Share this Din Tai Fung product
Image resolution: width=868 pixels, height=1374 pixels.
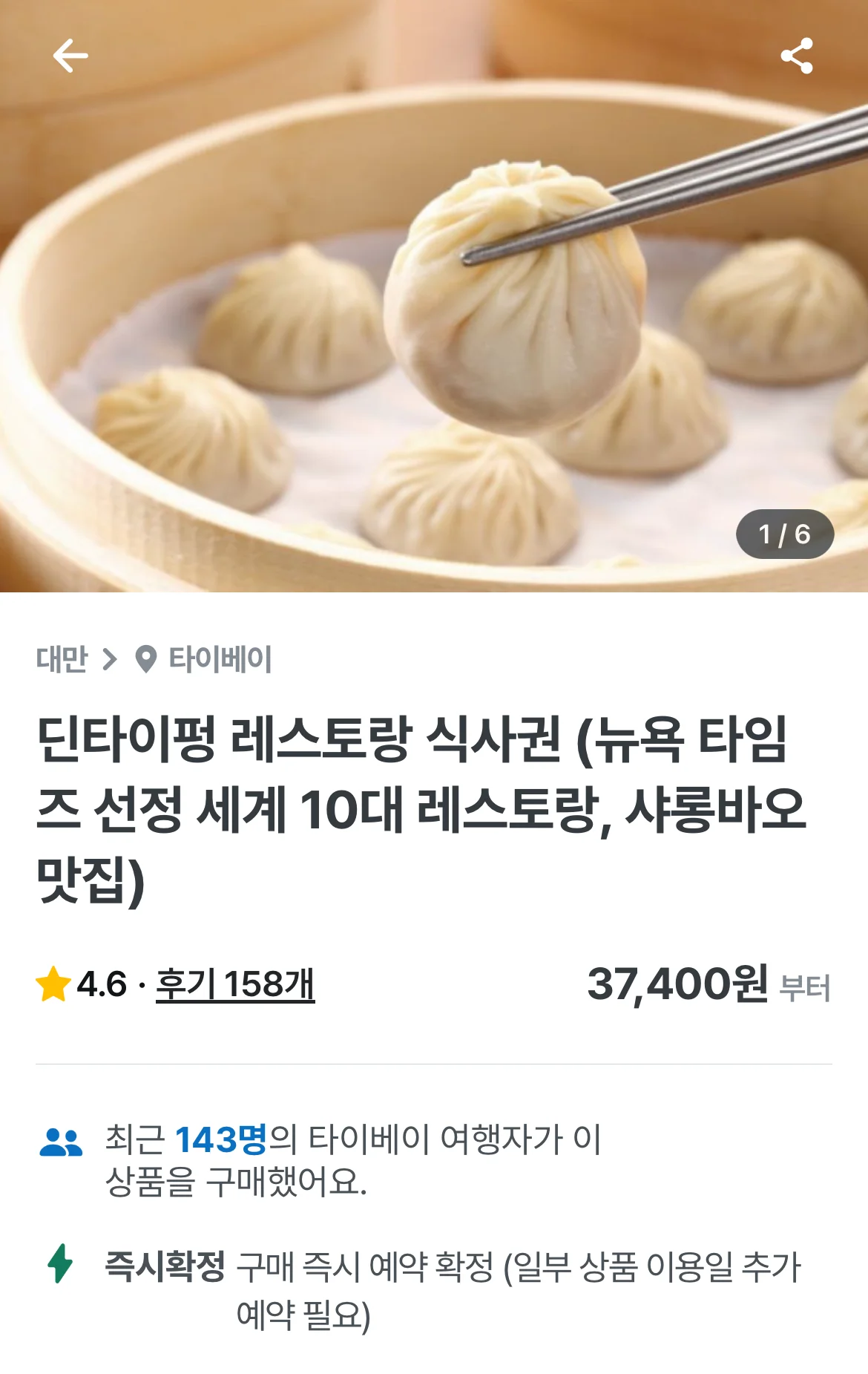797,56
